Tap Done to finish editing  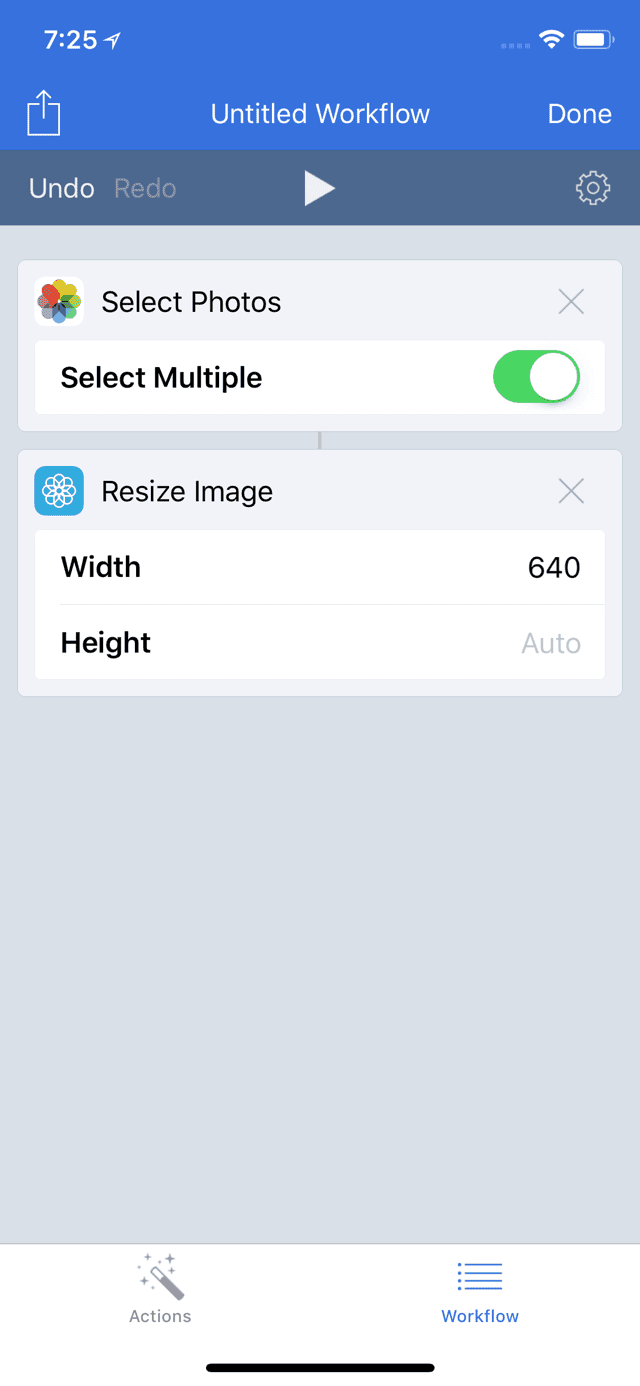click(x=579, y=114)
